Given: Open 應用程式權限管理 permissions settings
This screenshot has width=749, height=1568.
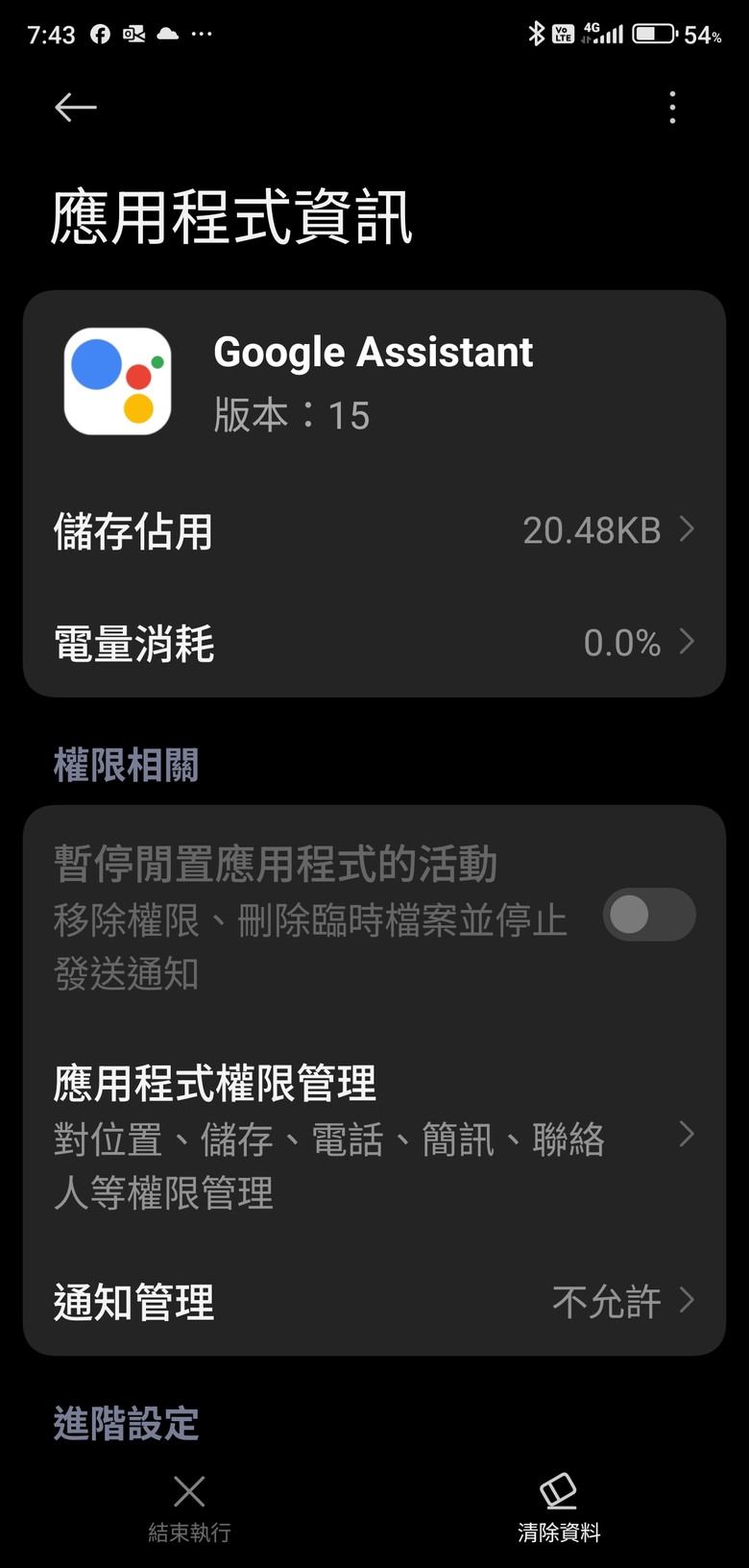Looking at the screenshot, I should pyautogui.click(x=374, y=1137).
